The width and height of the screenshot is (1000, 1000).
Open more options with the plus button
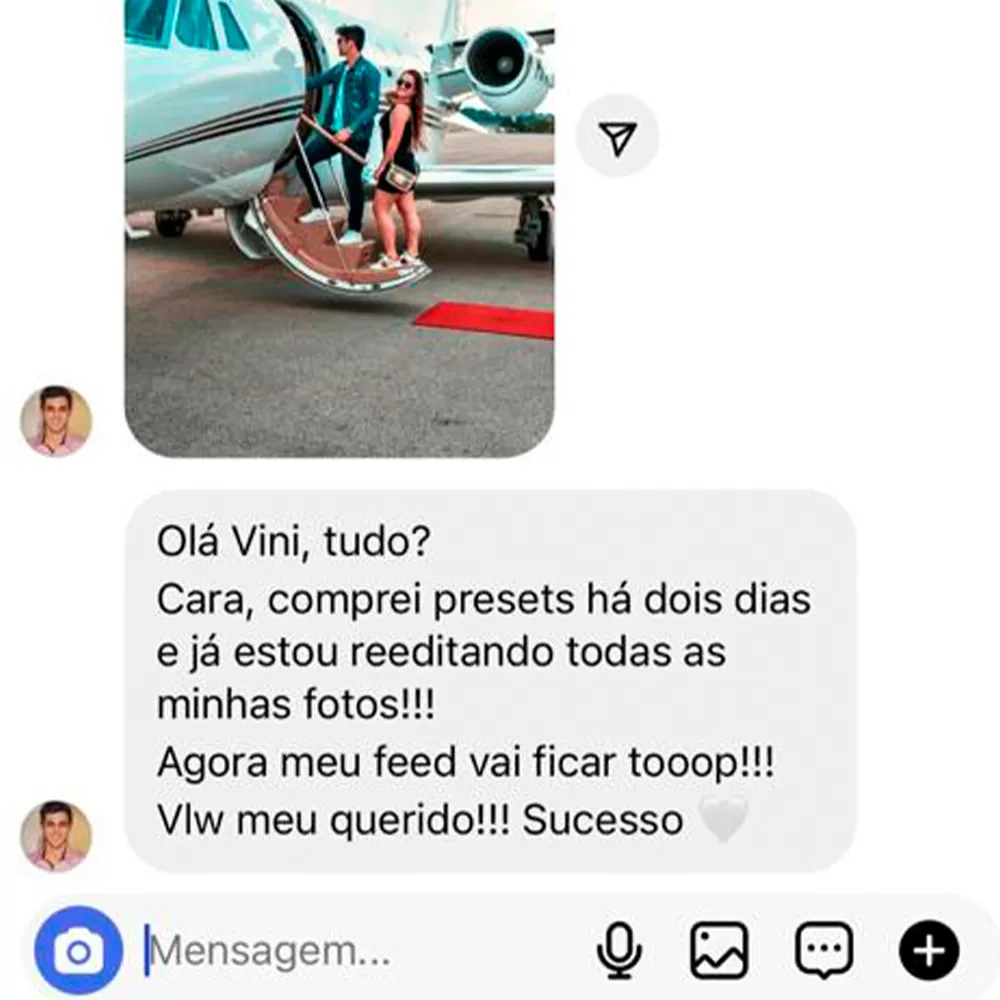coord(929,950)
